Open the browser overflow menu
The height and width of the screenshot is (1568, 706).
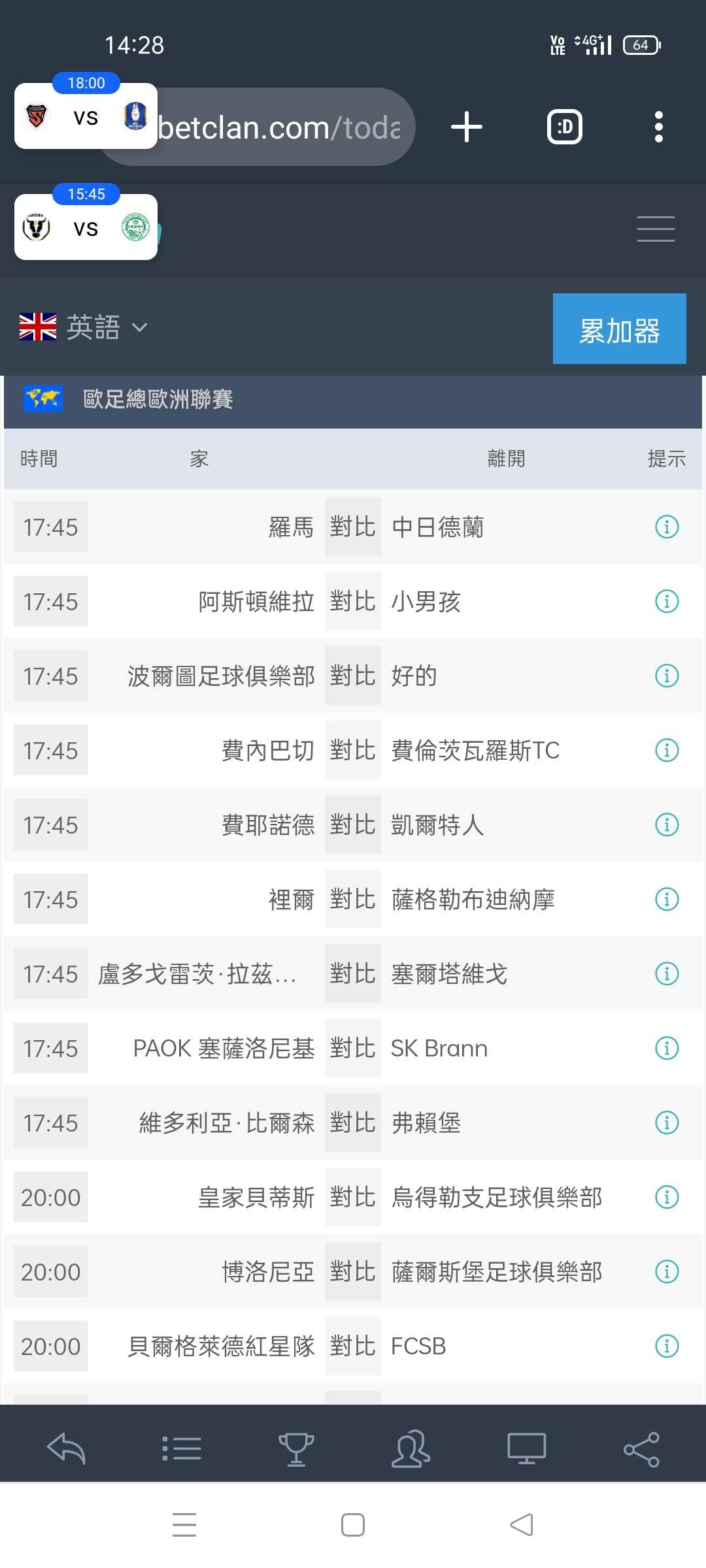(x=658, y=127)
